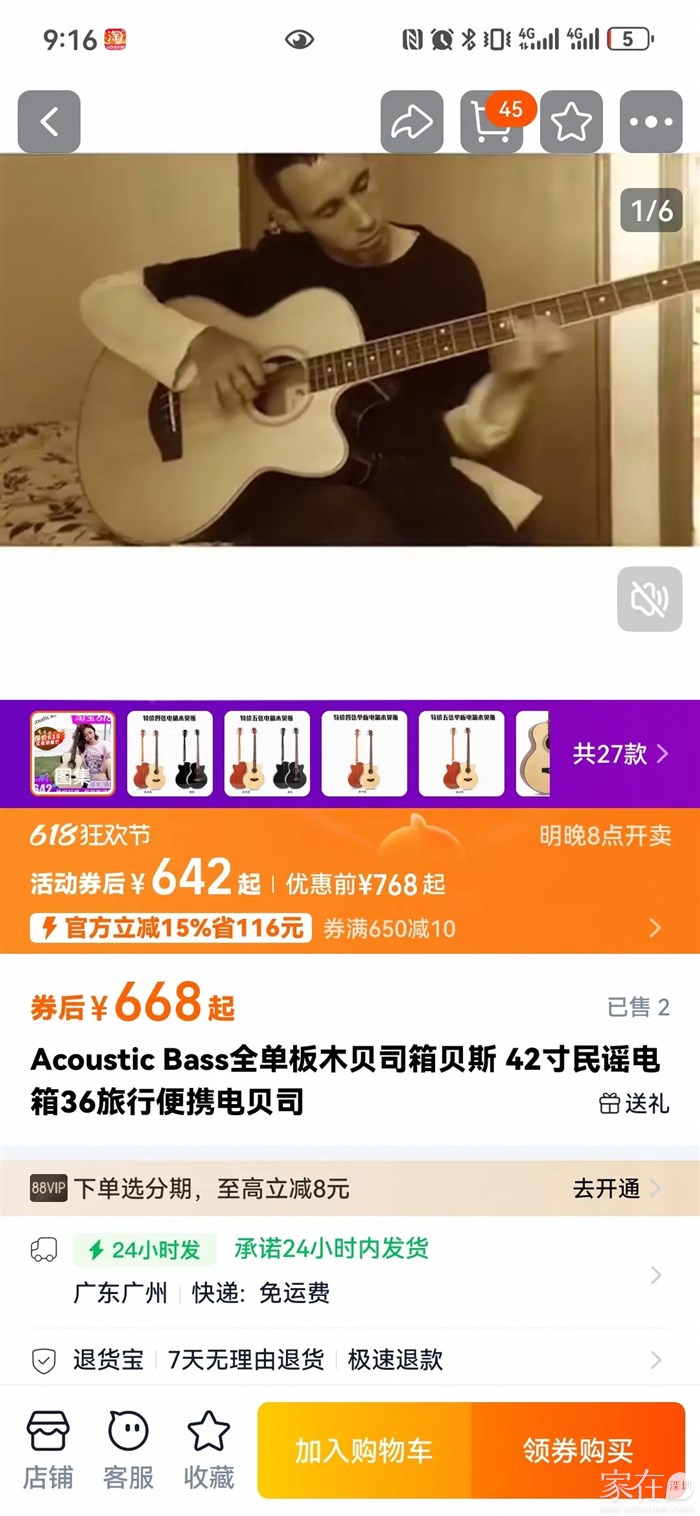
Task: Tap 送礼 to send as gift
Action: click(x=635, y=1103)
